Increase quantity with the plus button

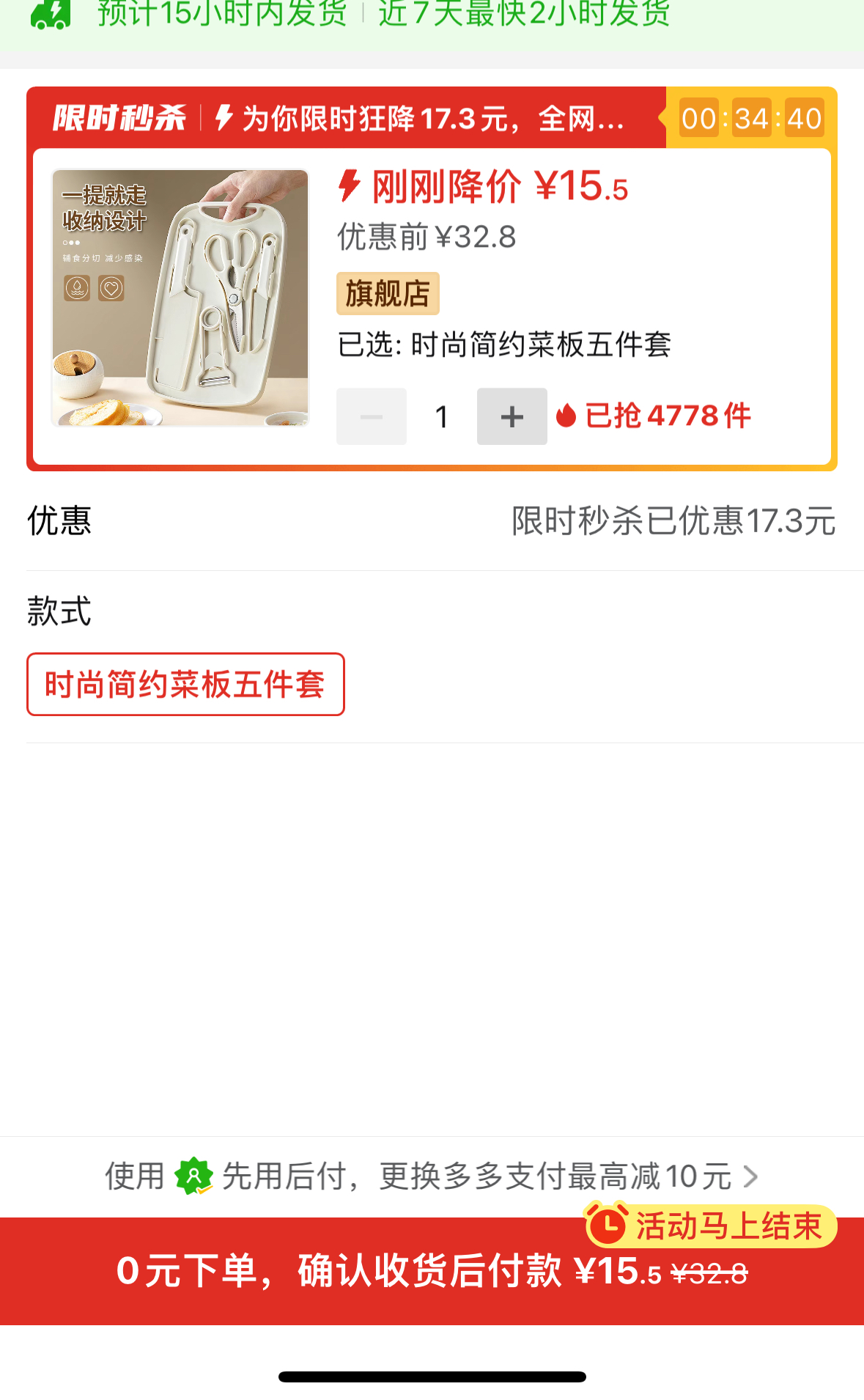(512, 416)
